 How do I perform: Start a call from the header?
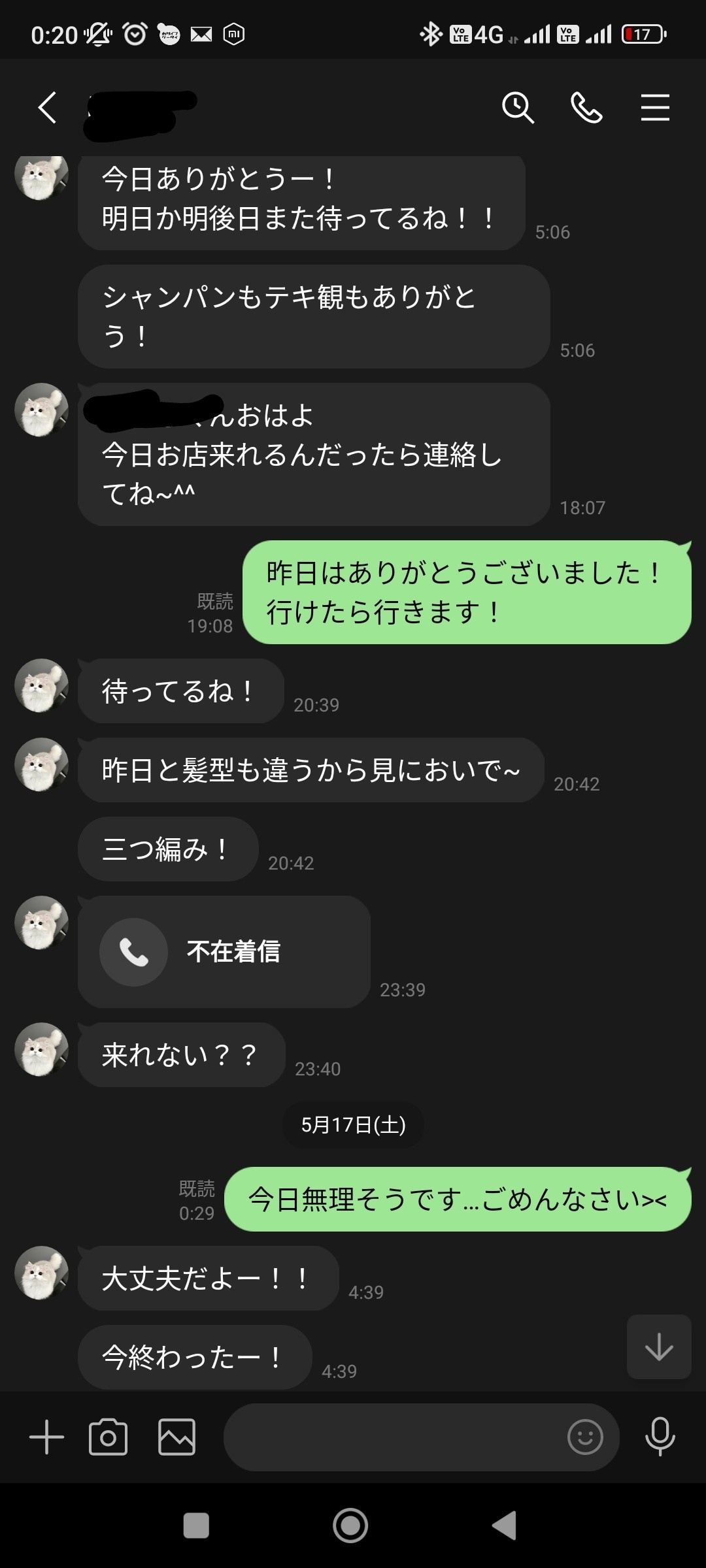coord(586,108)
